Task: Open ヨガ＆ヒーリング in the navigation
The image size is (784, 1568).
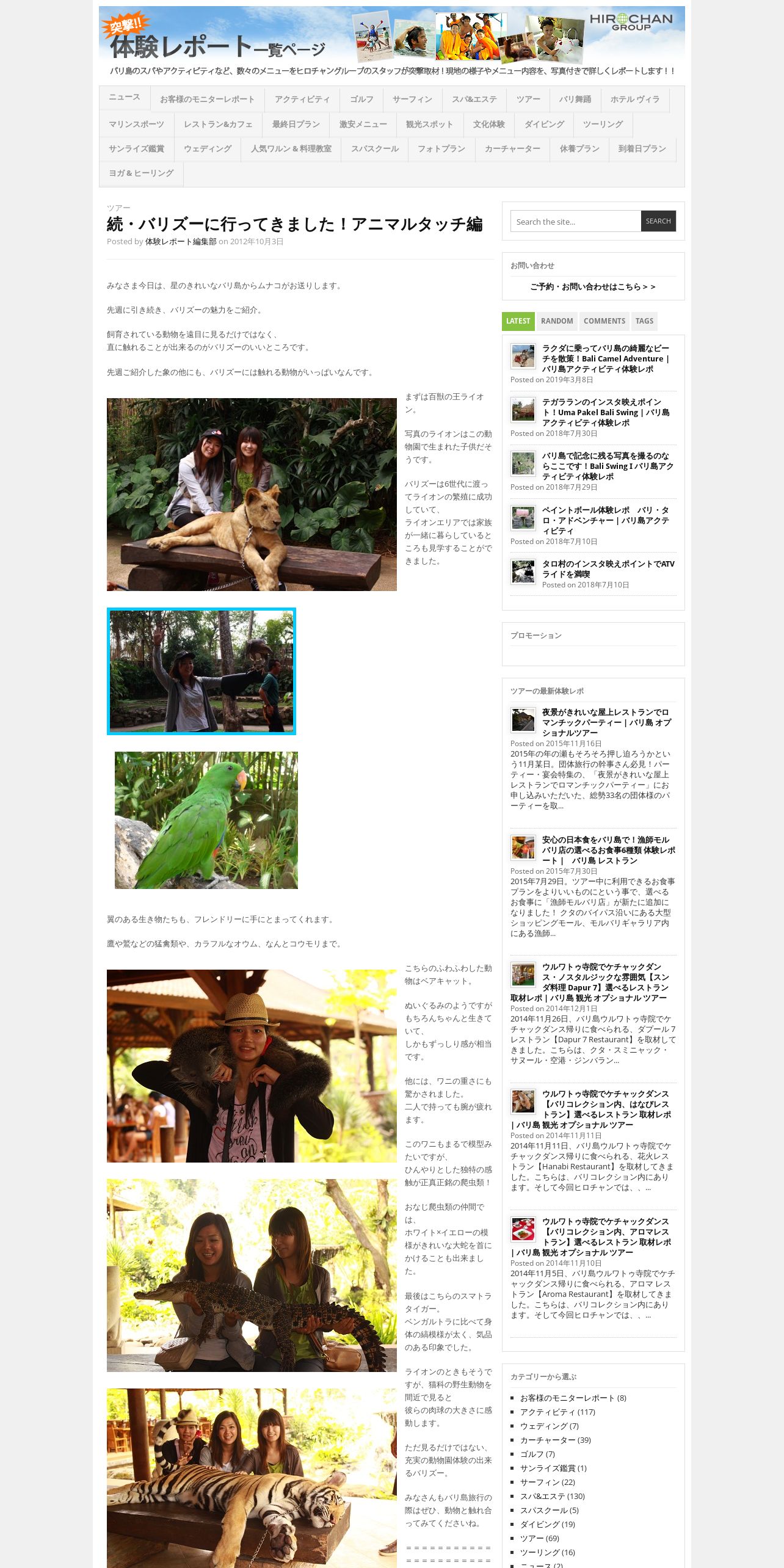Action: pos(141,173)
